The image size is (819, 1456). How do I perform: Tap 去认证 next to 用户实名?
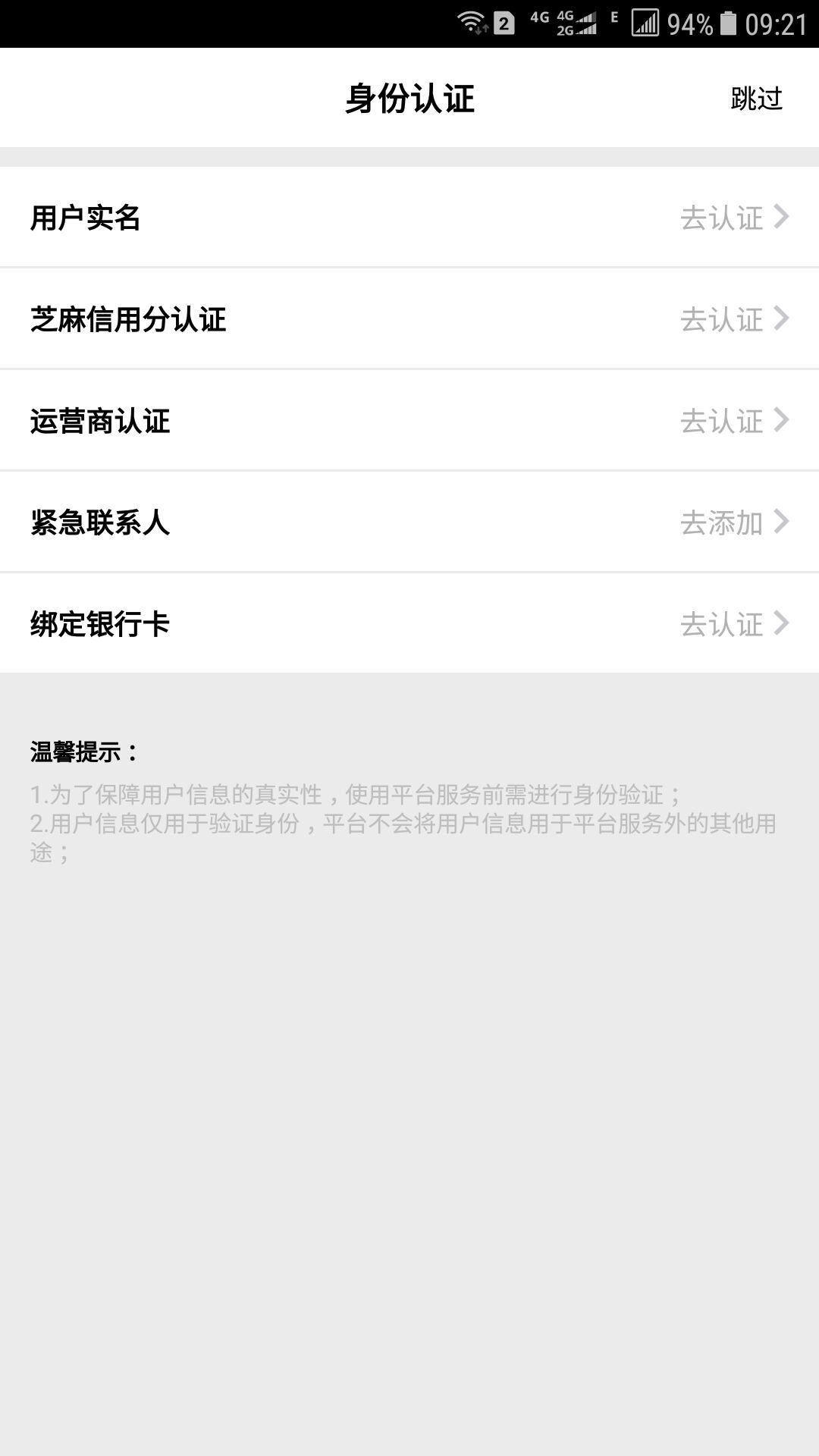(720, 218)
